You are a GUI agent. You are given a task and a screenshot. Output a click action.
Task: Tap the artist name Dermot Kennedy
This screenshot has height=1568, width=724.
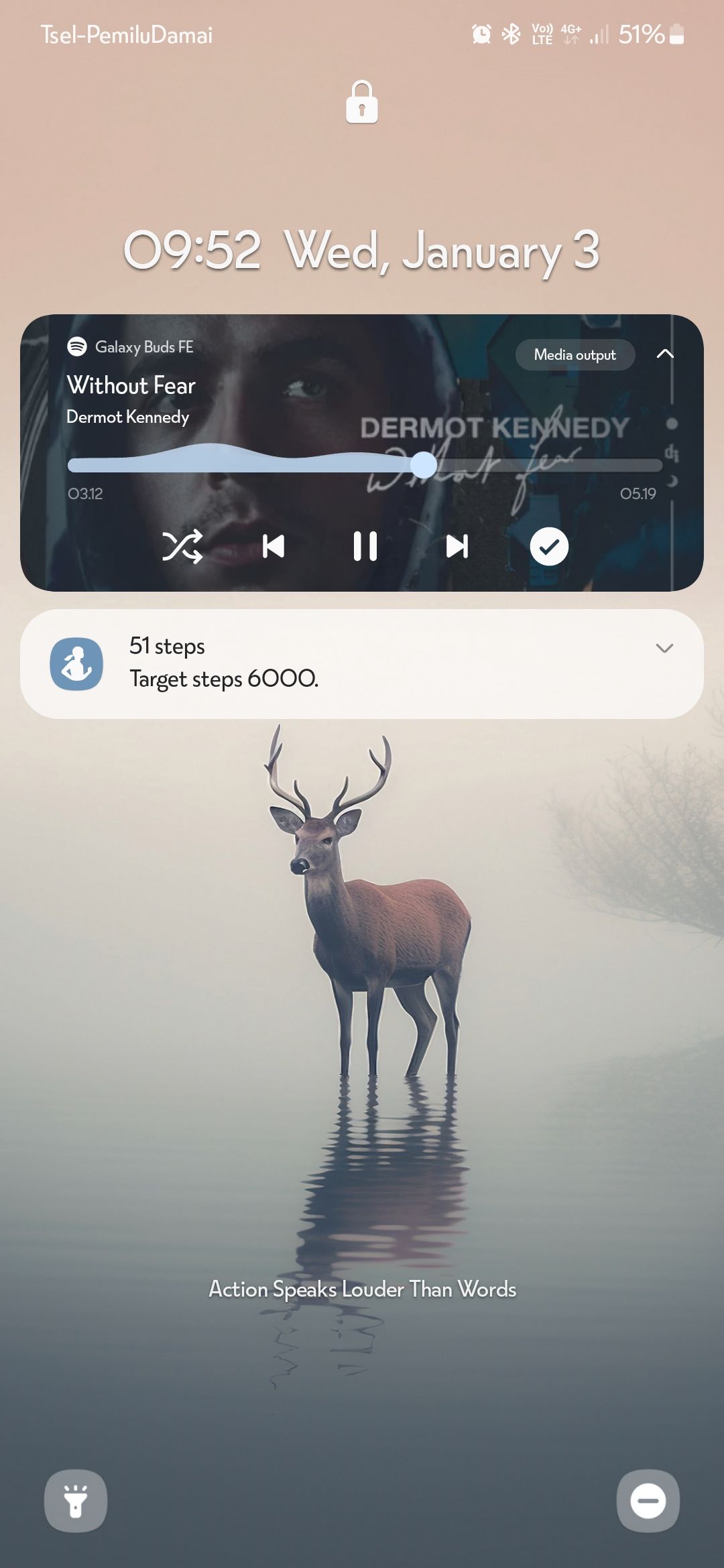tap(127, 417)
